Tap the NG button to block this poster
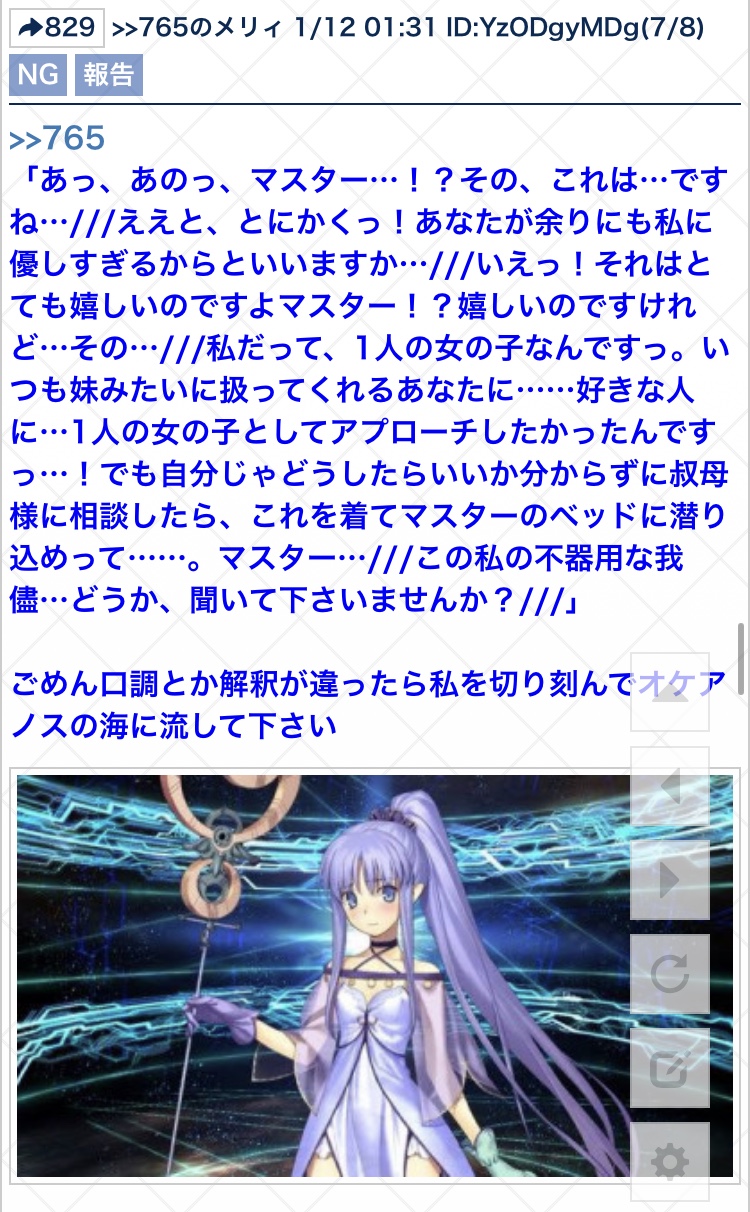 pyautogui.click(x=38, y=76)
